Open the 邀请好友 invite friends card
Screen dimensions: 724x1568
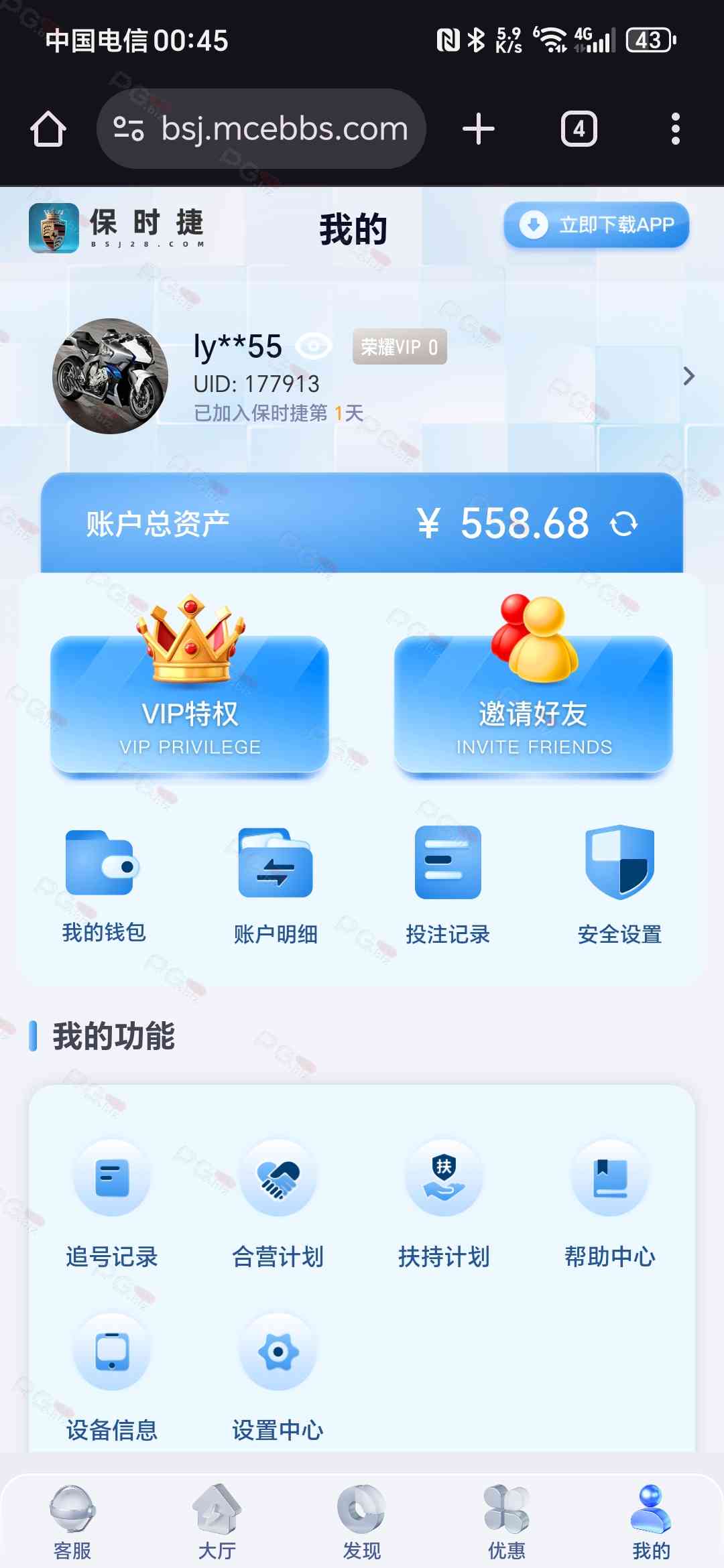coord(533,704)
